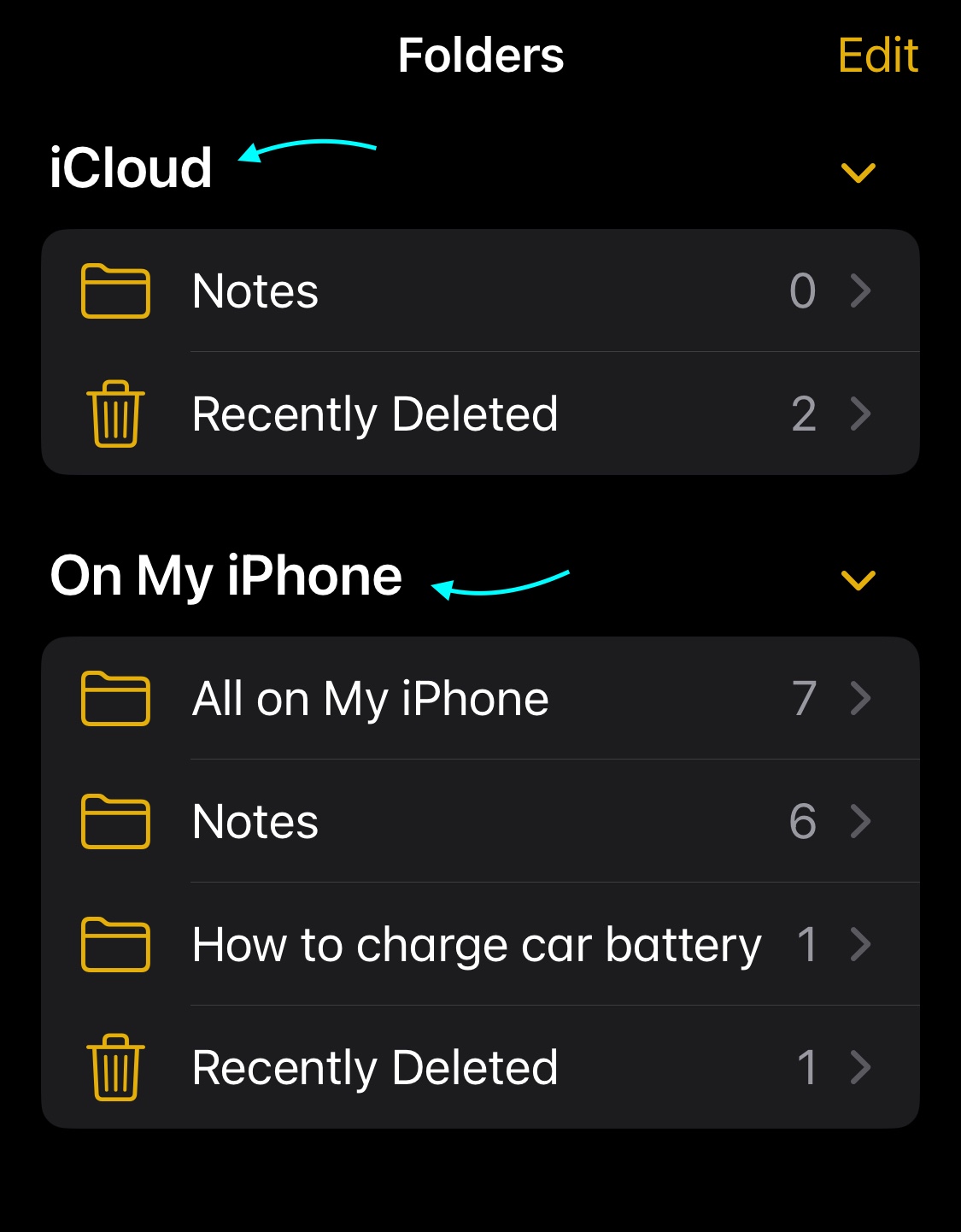This screenshot has height=1232, width=961.
Task: Open How to charge car battery folder
Action: click(x=480, y=945)
